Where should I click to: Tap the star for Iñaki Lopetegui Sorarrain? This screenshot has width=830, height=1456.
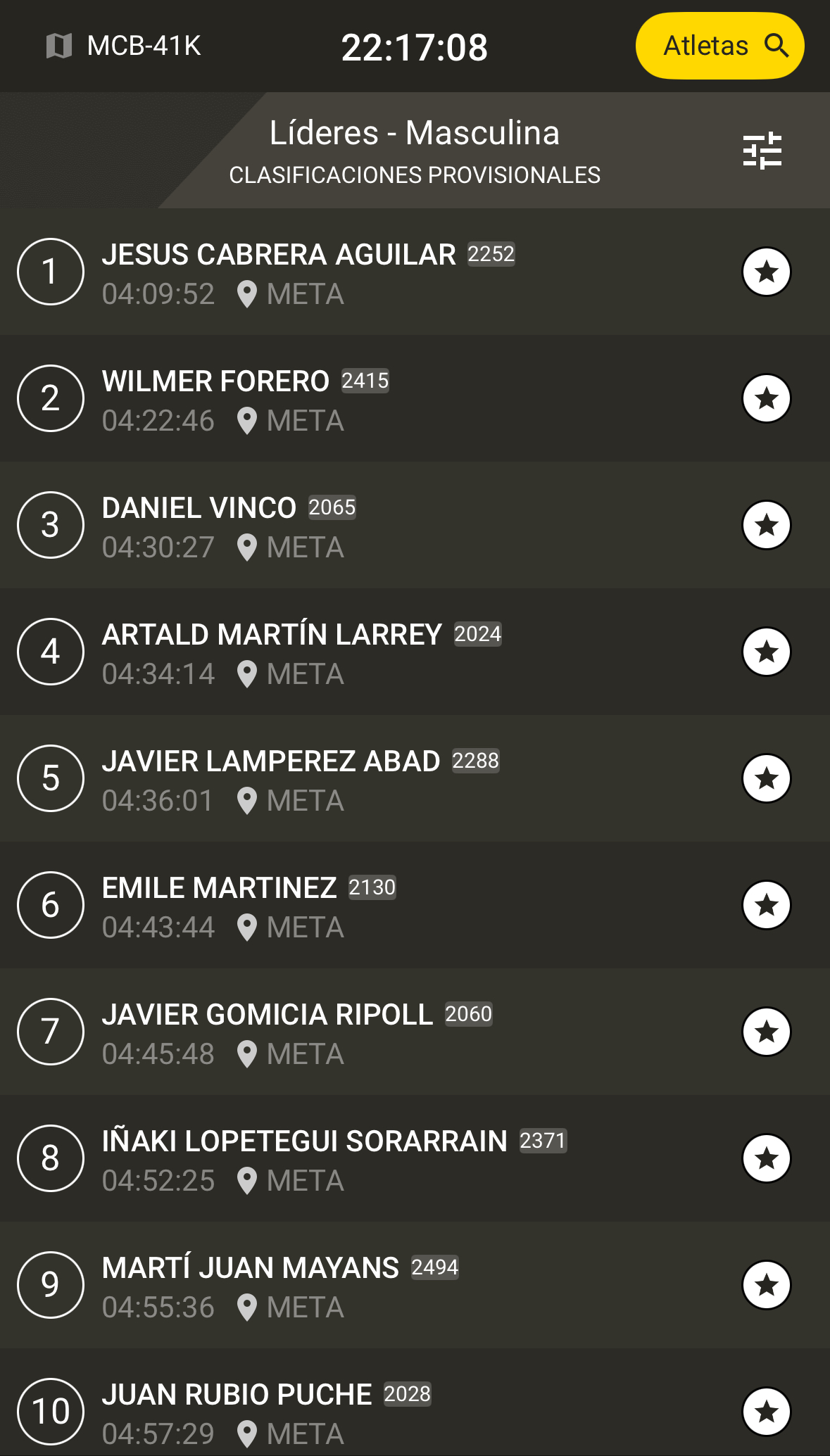coord(766,1158)
